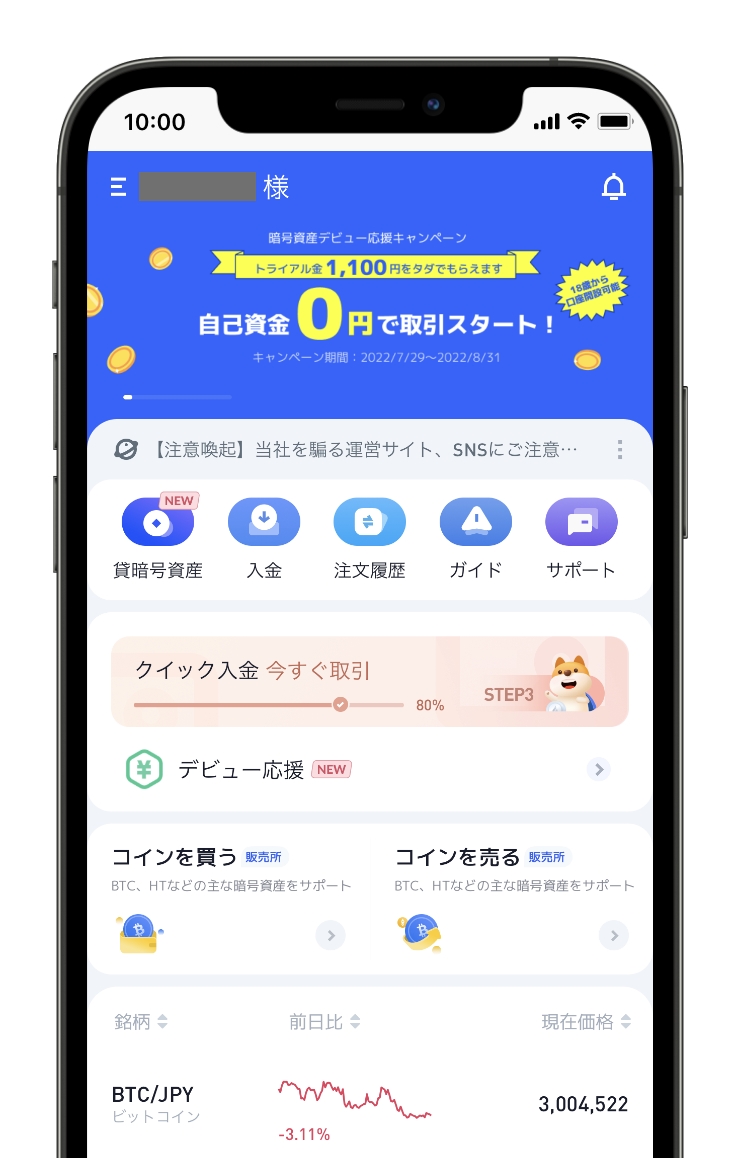This screenshot has width=740, height=1158.
Task: Open the announcement overflow menu
Action: (x=620, y=450)
